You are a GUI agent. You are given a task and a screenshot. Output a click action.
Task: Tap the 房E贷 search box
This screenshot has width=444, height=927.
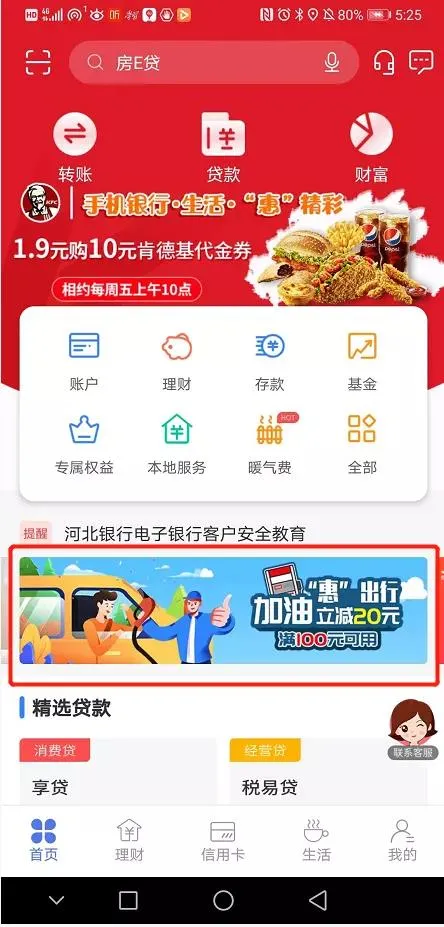pos(214,62)
